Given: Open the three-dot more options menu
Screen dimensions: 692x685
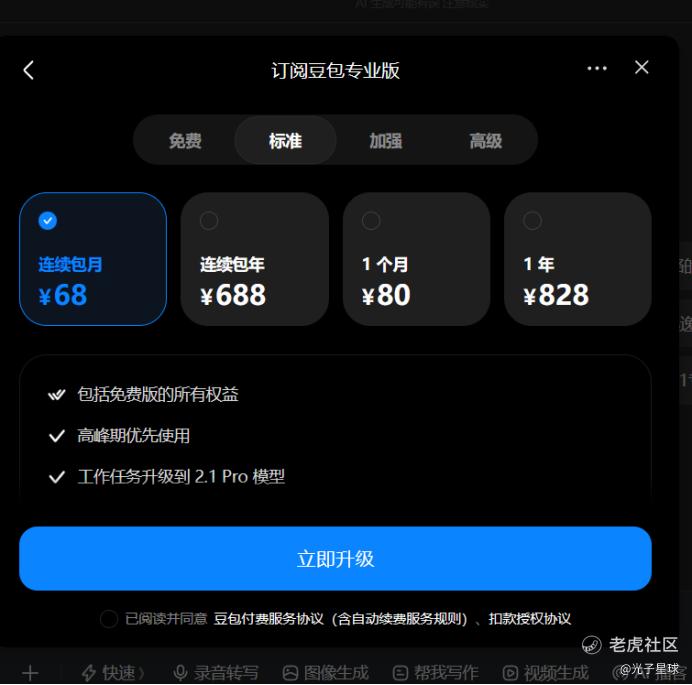Looking at the screenshot, I should click(597, 68).
